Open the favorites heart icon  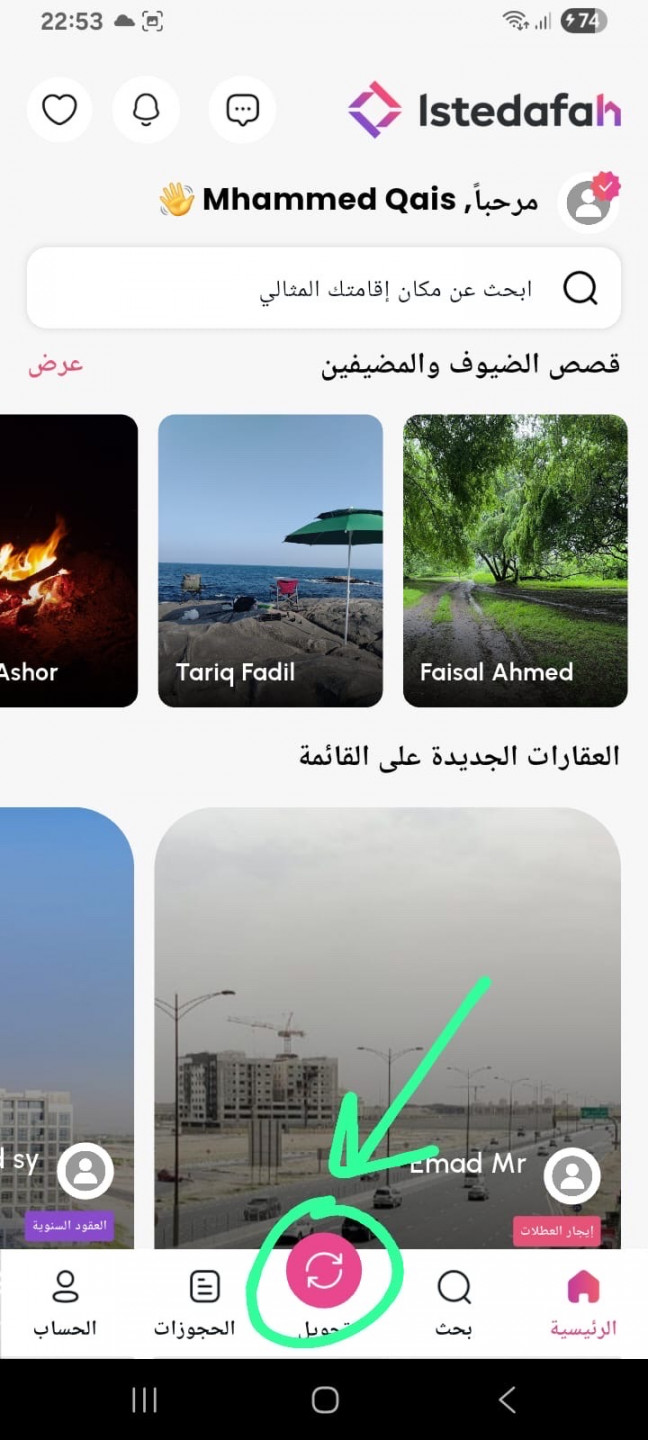point(60,110)
